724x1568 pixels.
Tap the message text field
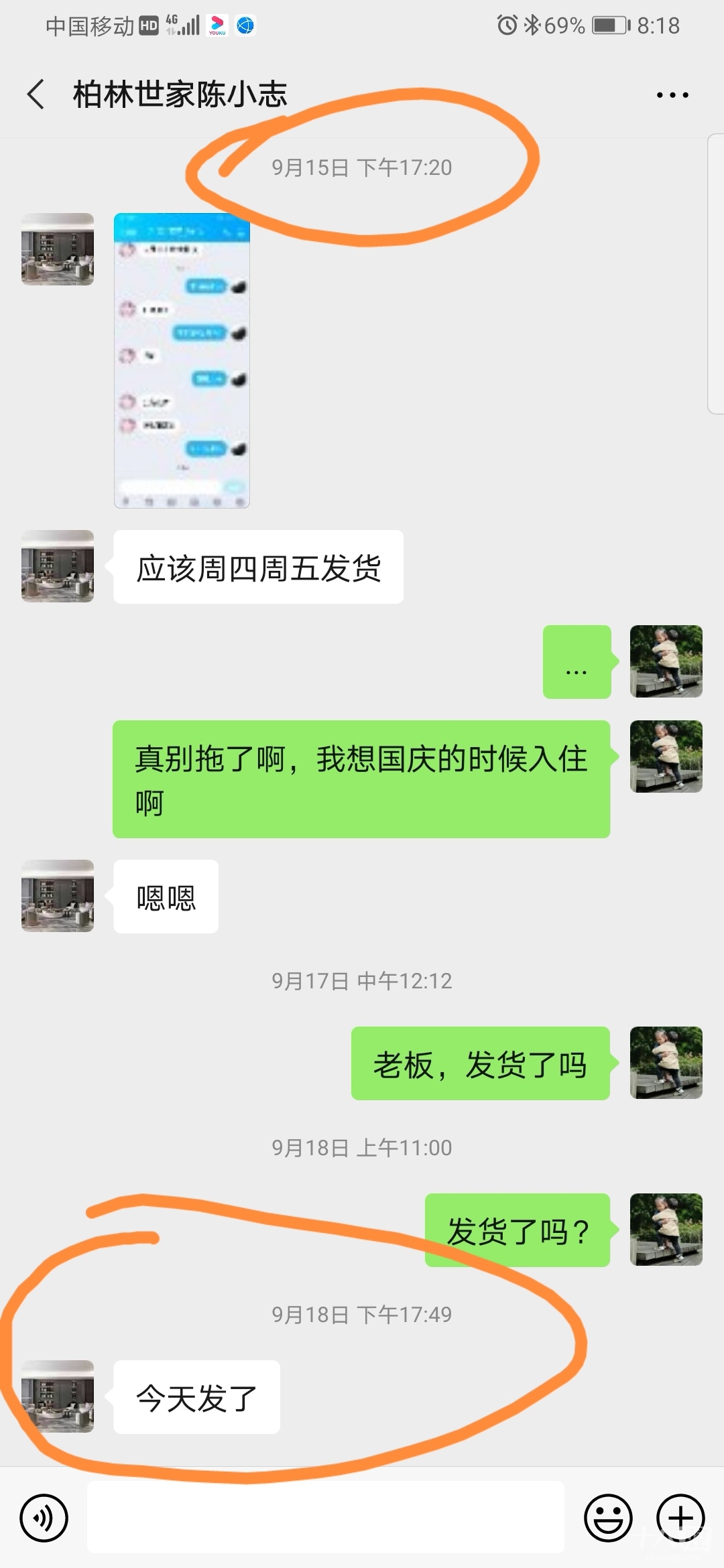point(326,1518)
